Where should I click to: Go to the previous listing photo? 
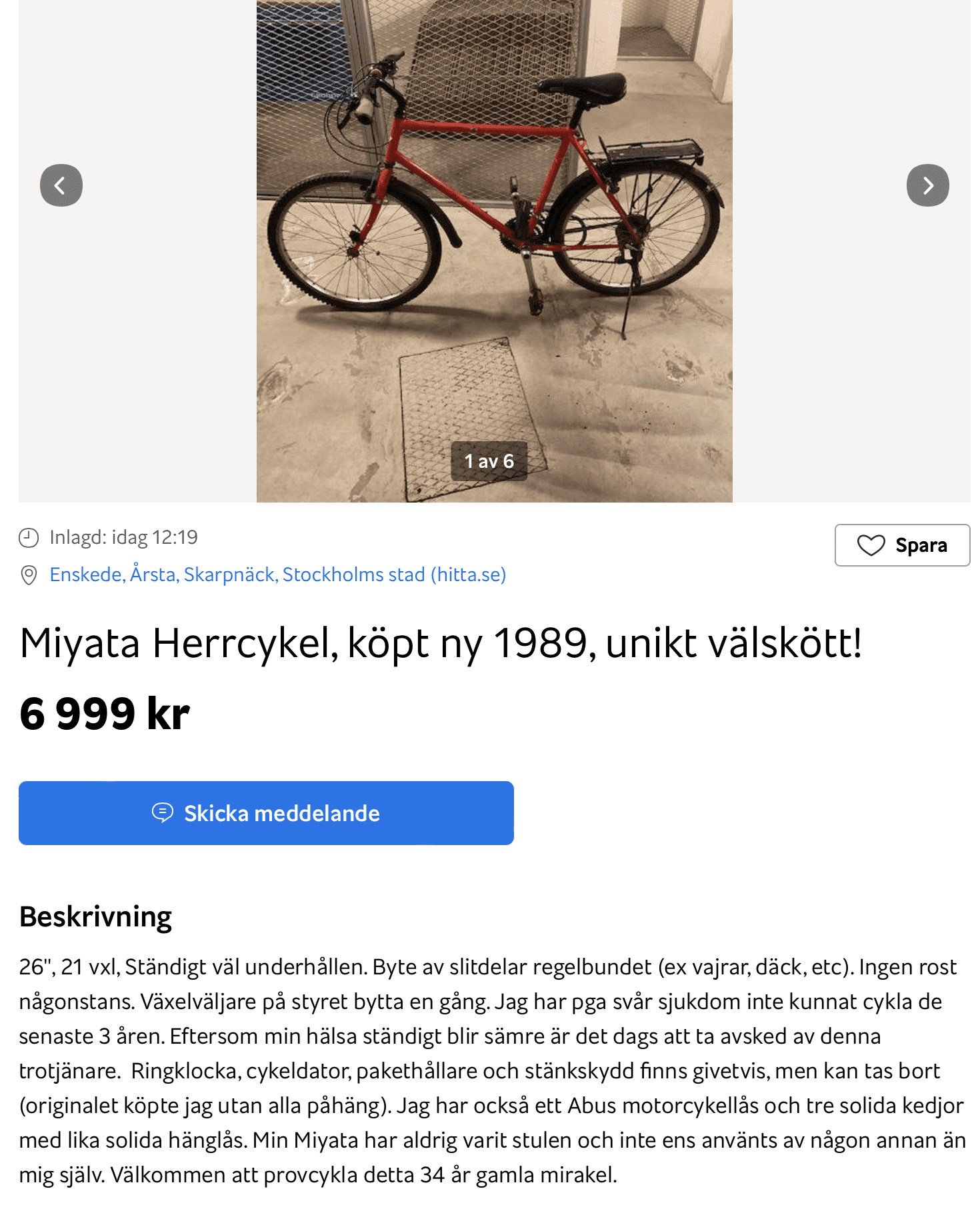[x=61, y=185]
